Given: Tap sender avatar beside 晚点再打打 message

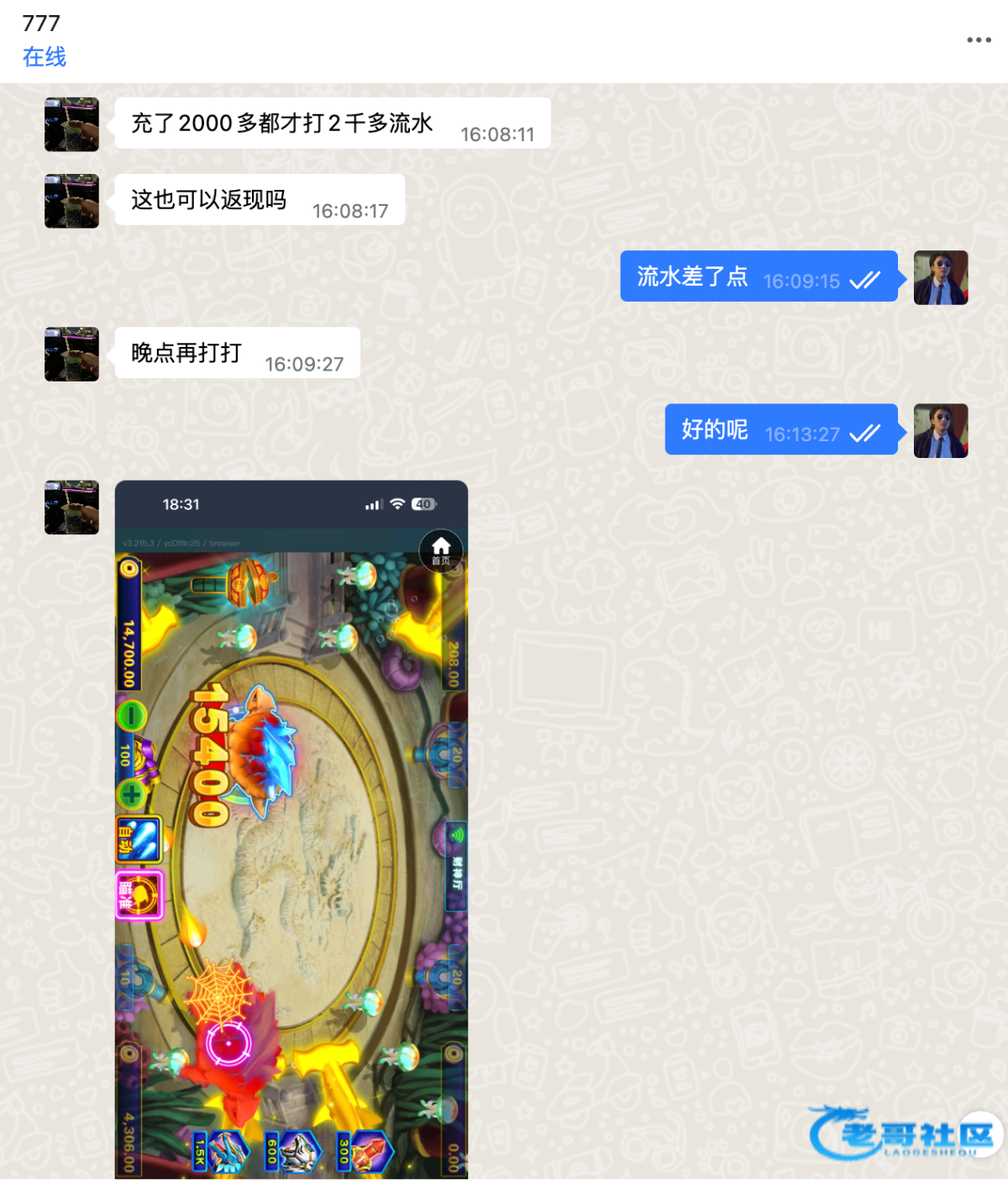Looking at the screenshot, I should click(71, 354).
